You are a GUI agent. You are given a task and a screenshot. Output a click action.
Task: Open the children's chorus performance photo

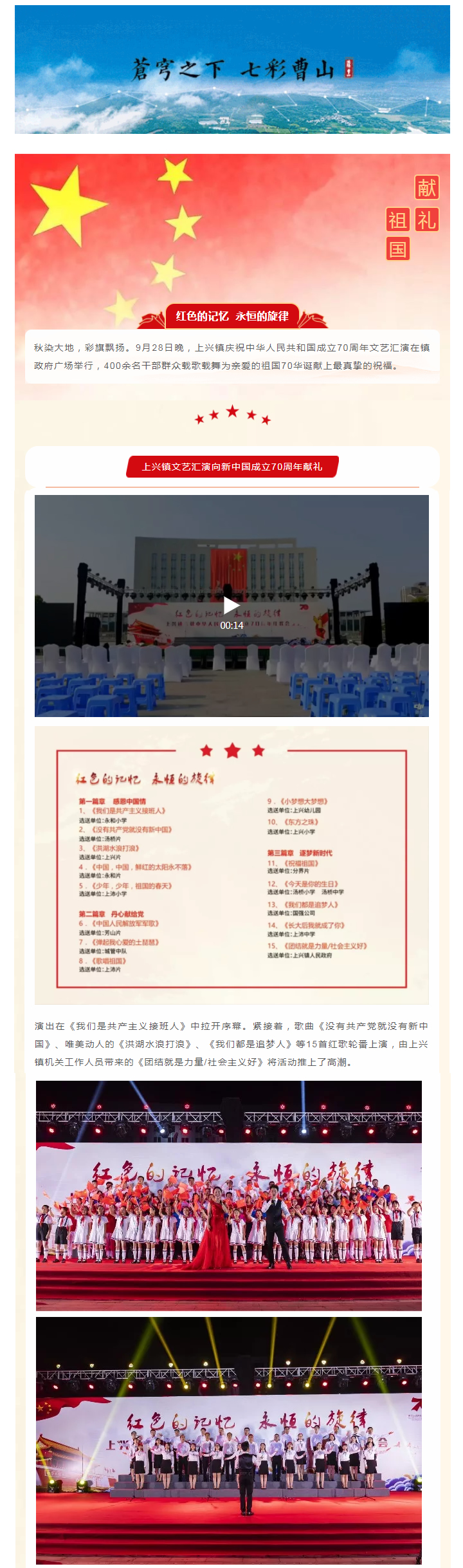coord(229,1195)
